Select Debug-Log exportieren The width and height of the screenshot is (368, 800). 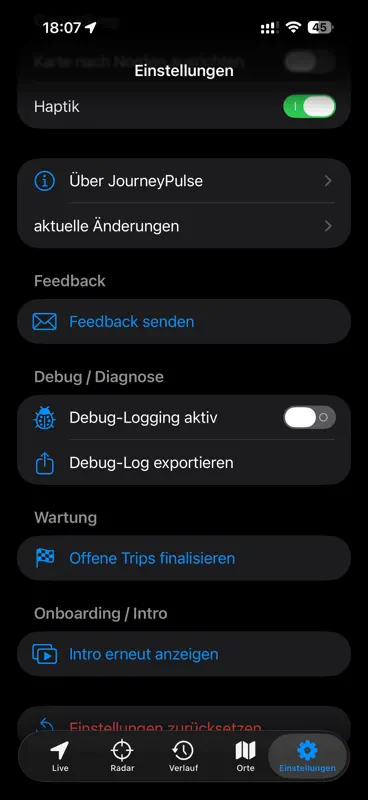tap(184, 463)
